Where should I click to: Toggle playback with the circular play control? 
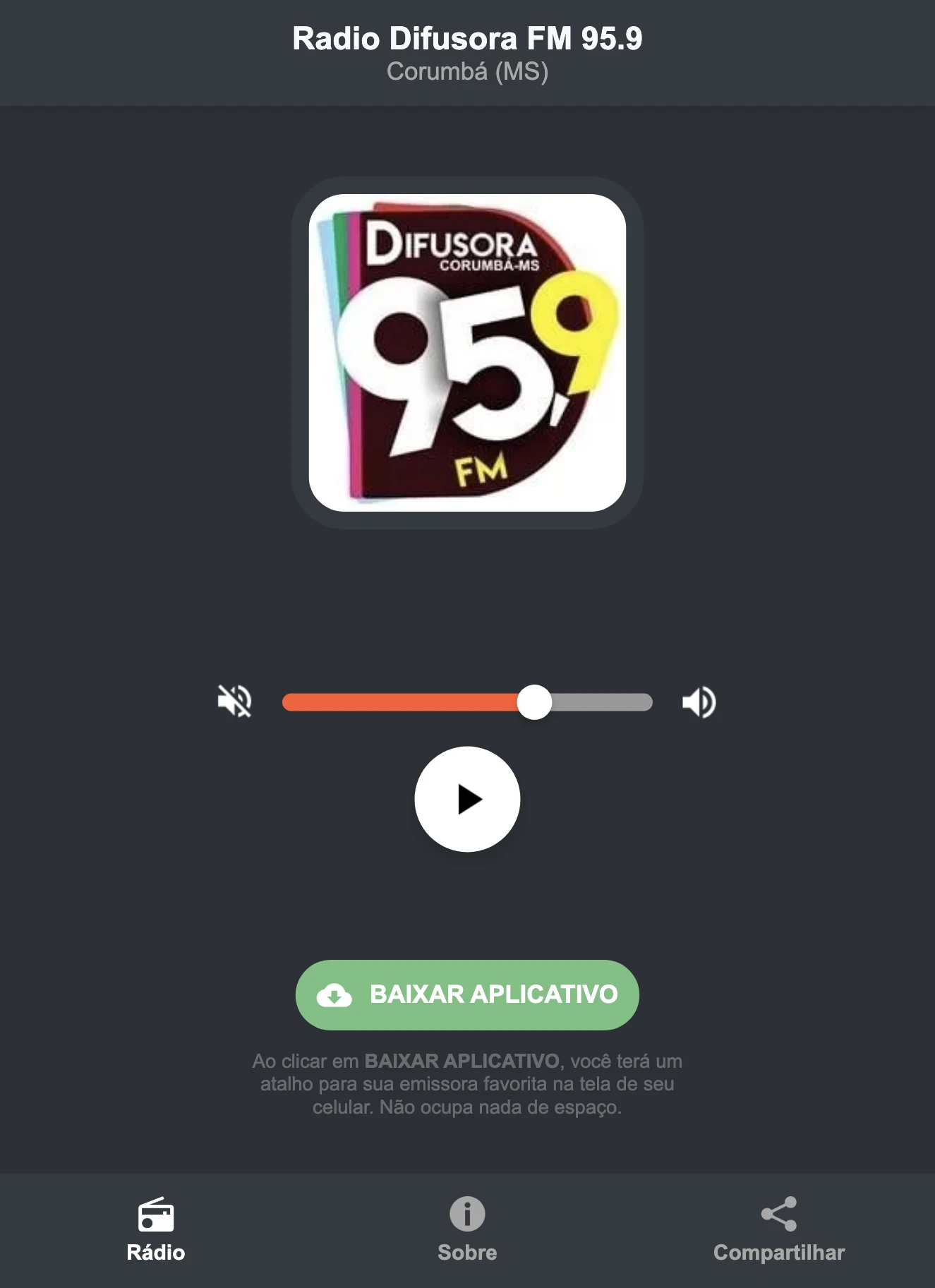(467, 799)
